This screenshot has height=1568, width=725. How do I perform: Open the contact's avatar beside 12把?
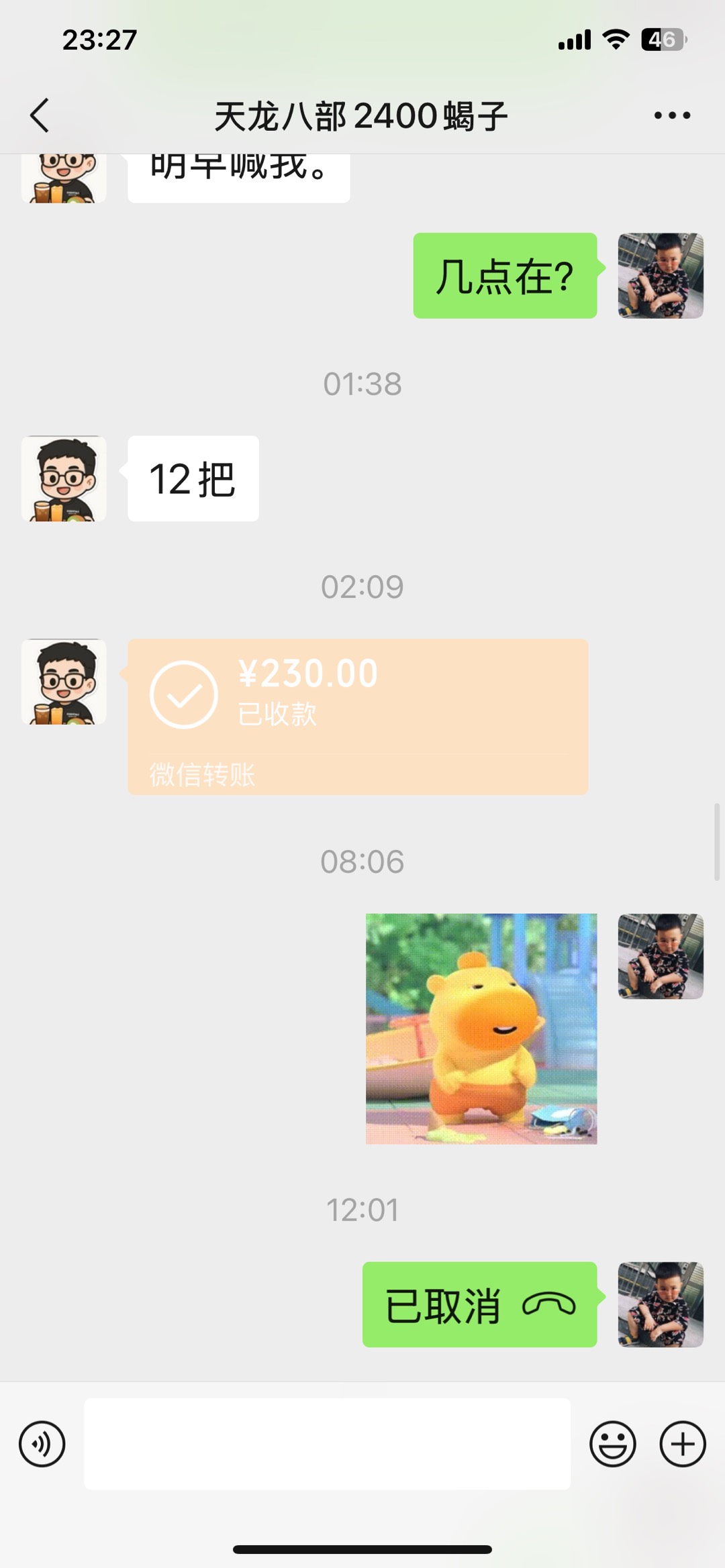point(64,478)
